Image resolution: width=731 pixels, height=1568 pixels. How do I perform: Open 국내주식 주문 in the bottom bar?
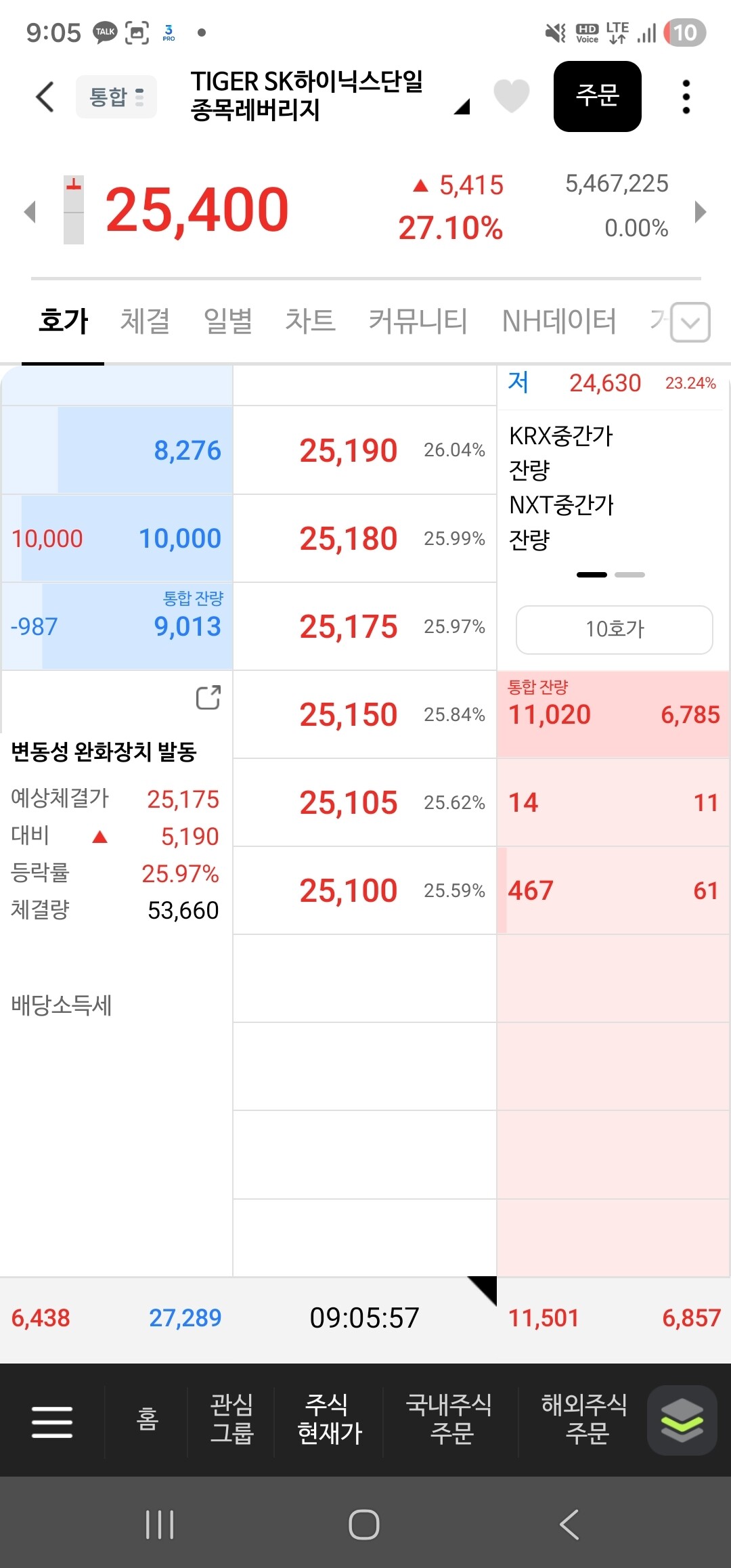(449, 1419)
